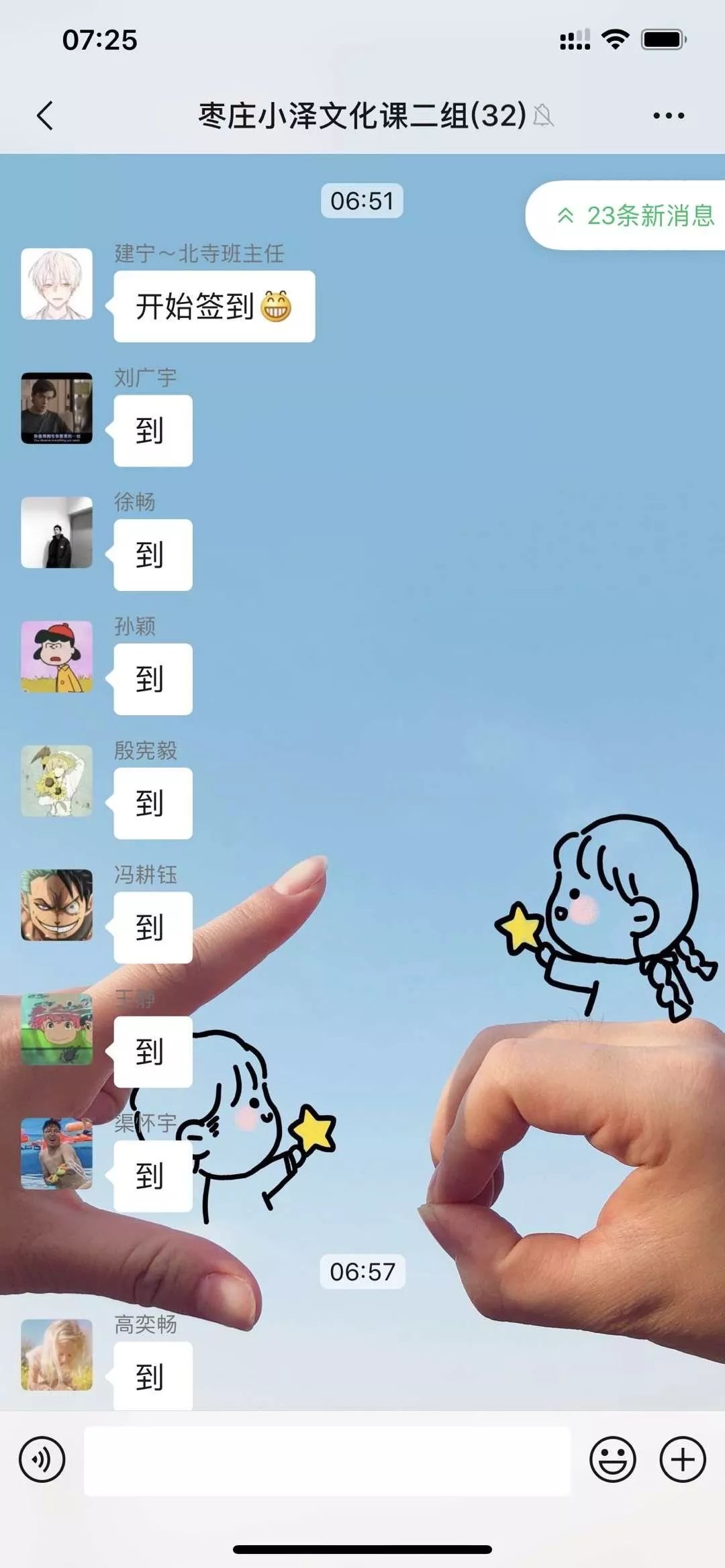Open the plus attachments menu
The image size is (725, 1568).
click(x=682, y=1459)
